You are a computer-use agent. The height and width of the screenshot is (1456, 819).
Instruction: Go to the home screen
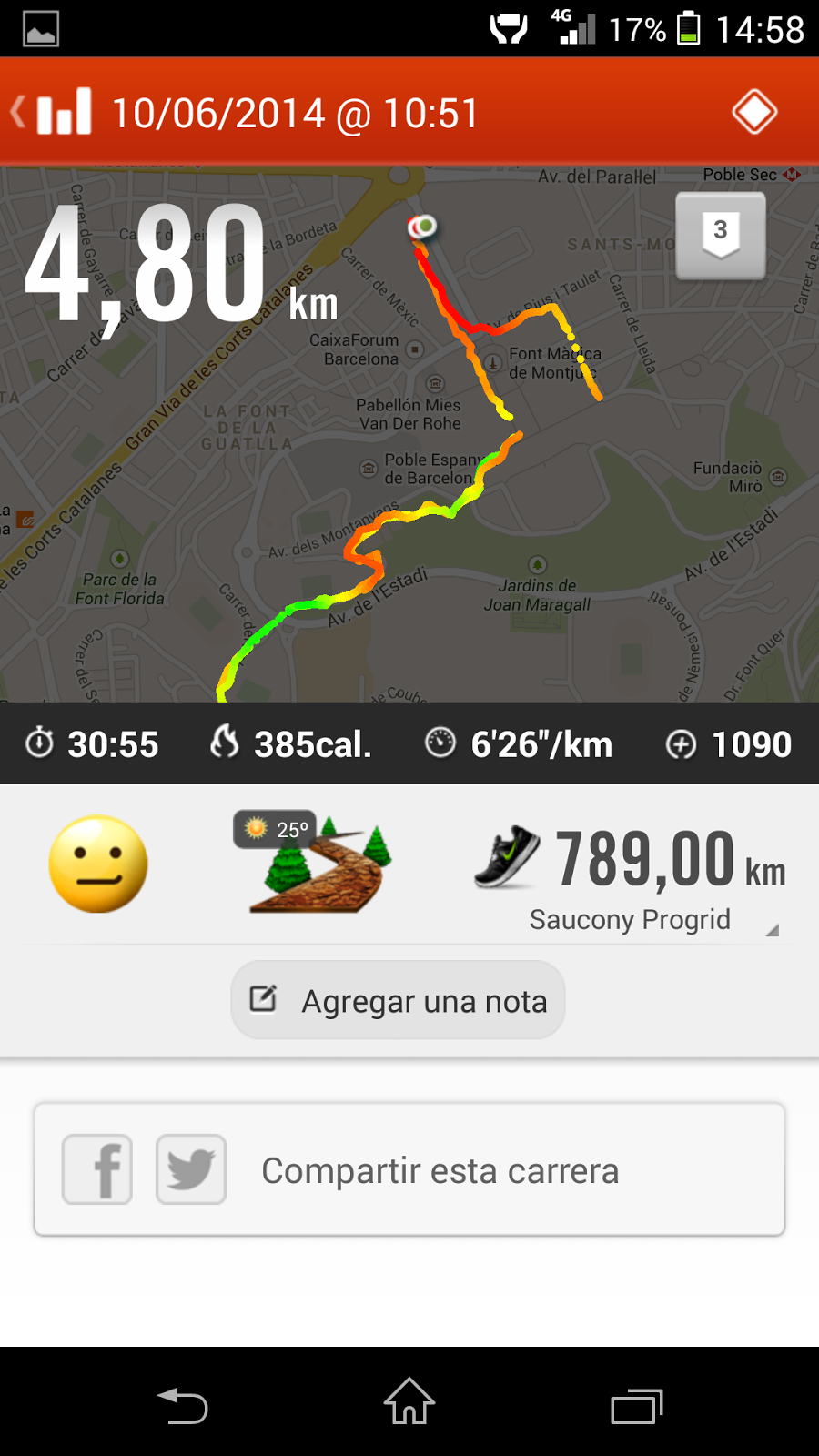[409, 1401]
